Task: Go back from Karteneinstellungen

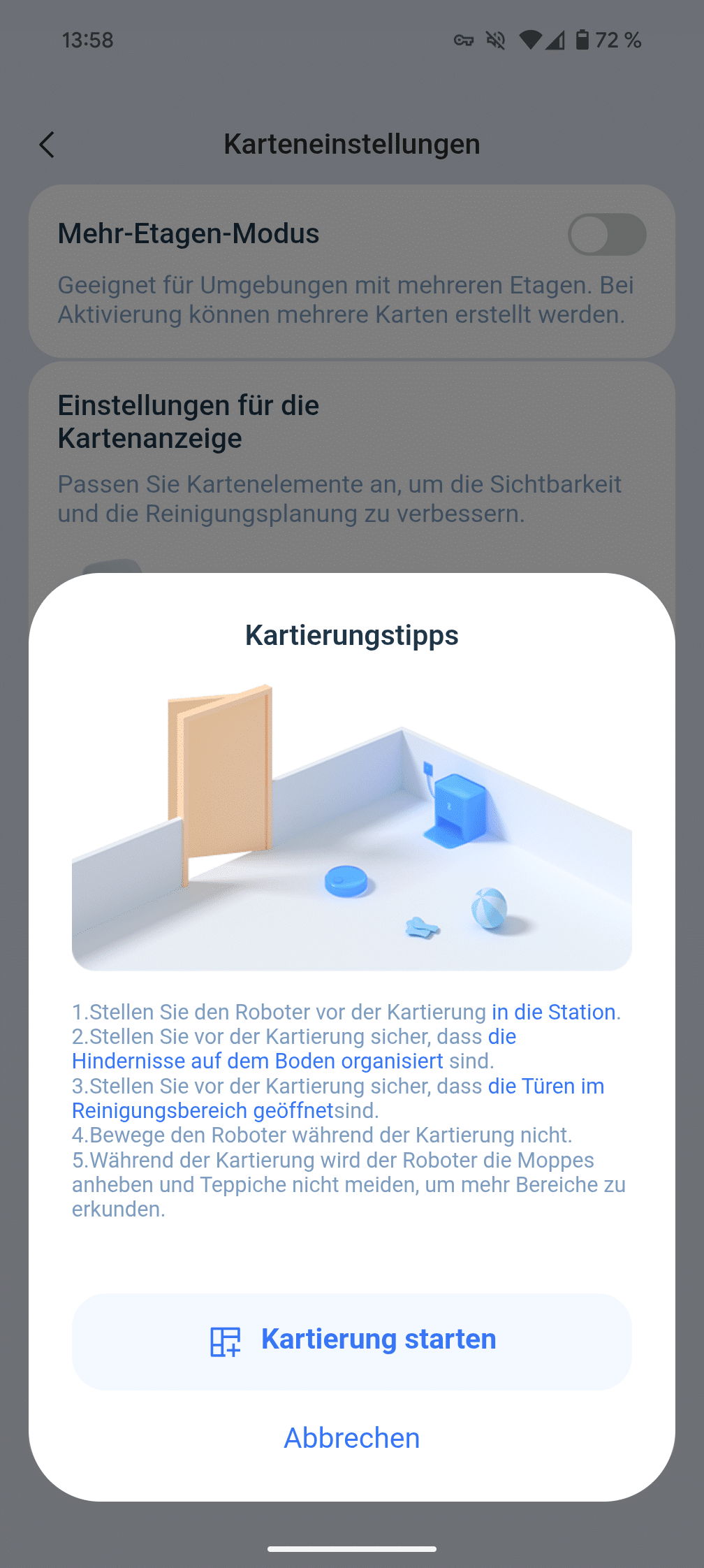Action: [x=47, y=145]
